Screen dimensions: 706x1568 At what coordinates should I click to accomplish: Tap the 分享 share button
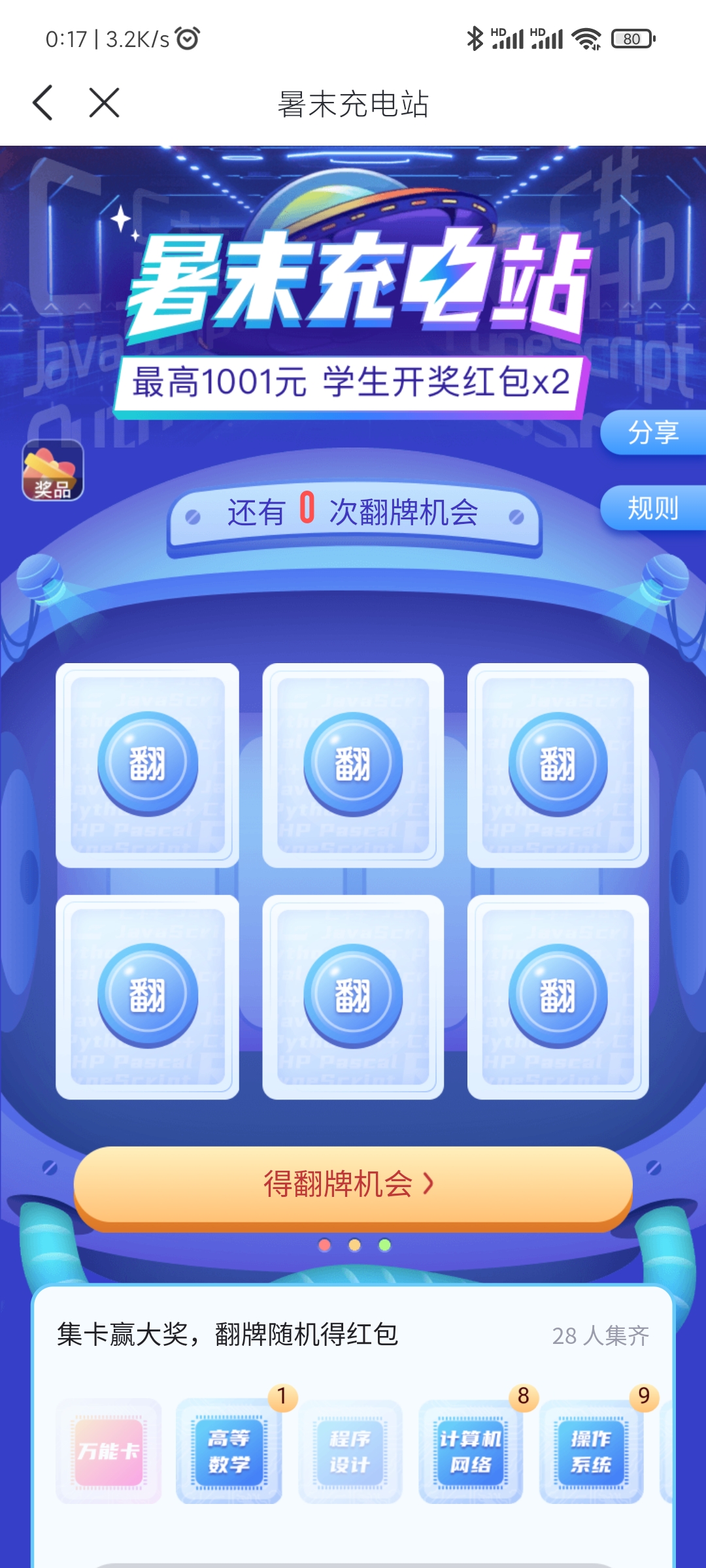653,433
